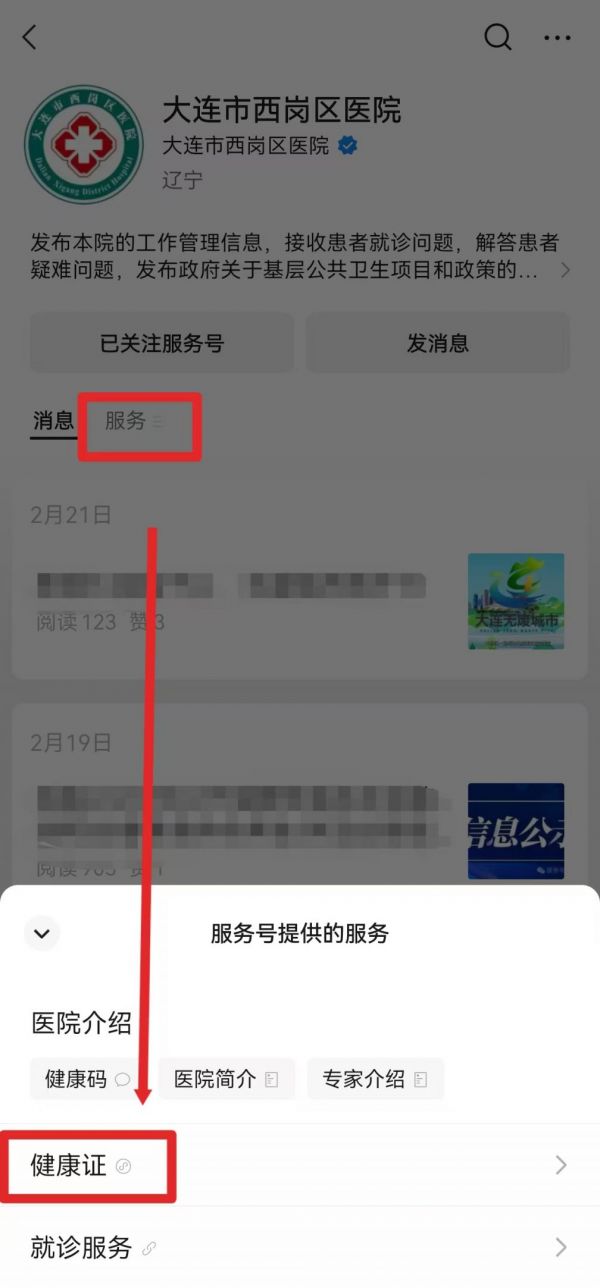The width and height of the screenshot is (600, 1288).
Task: Collapse the services sheet with down arrow
Action: click(41, 933)
